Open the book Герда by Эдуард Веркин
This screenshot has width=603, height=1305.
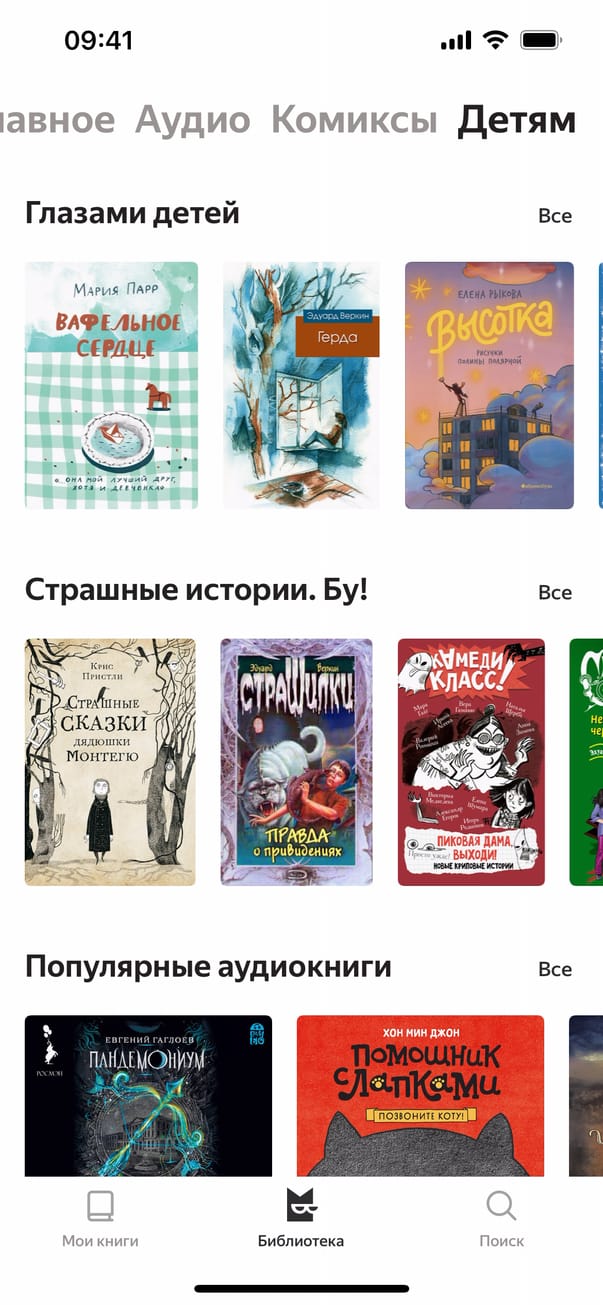click(301, 385)
